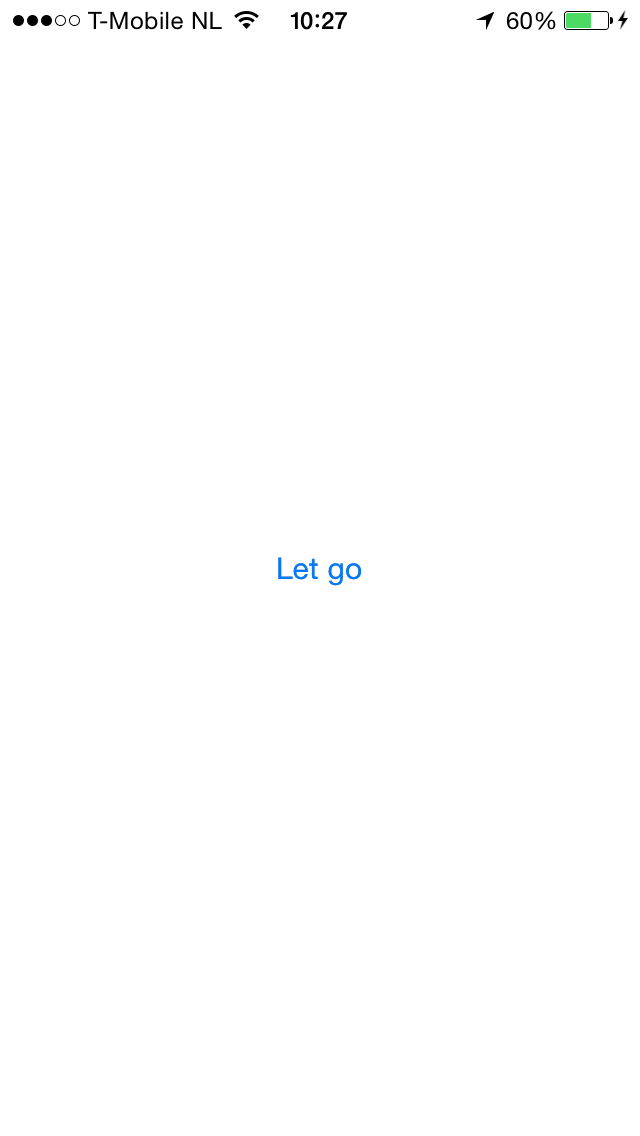Tap the Let go button
The image size is (640, 1136).
pos(319,569)
